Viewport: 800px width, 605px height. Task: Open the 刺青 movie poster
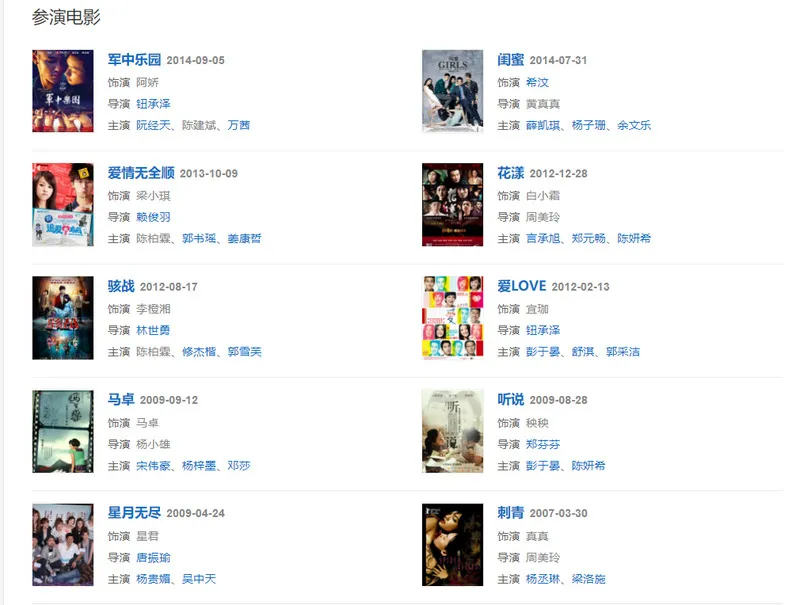pyautogui.click(x=452, y=544)
